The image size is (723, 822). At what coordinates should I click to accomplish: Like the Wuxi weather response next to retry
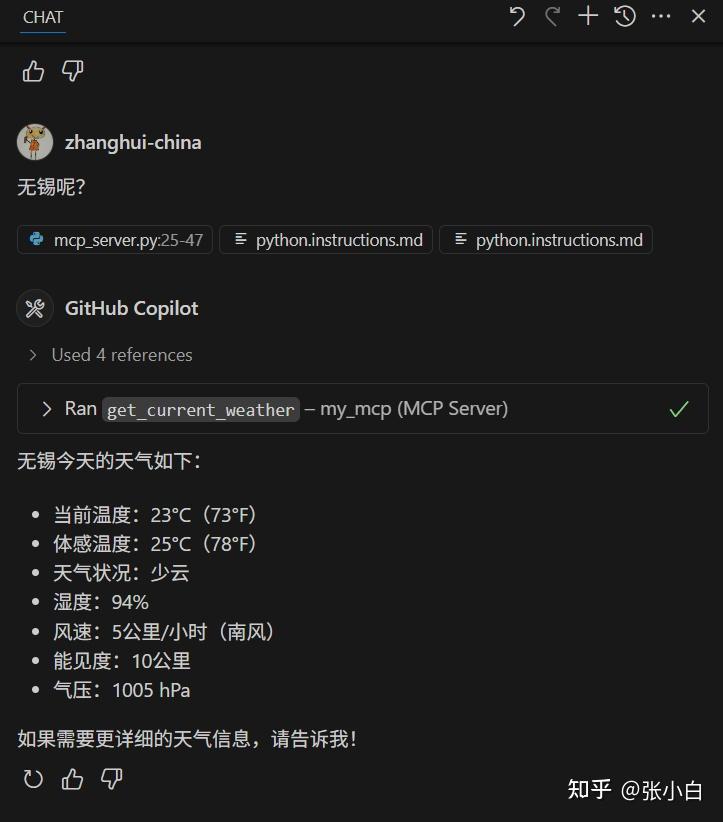[72, 779]
